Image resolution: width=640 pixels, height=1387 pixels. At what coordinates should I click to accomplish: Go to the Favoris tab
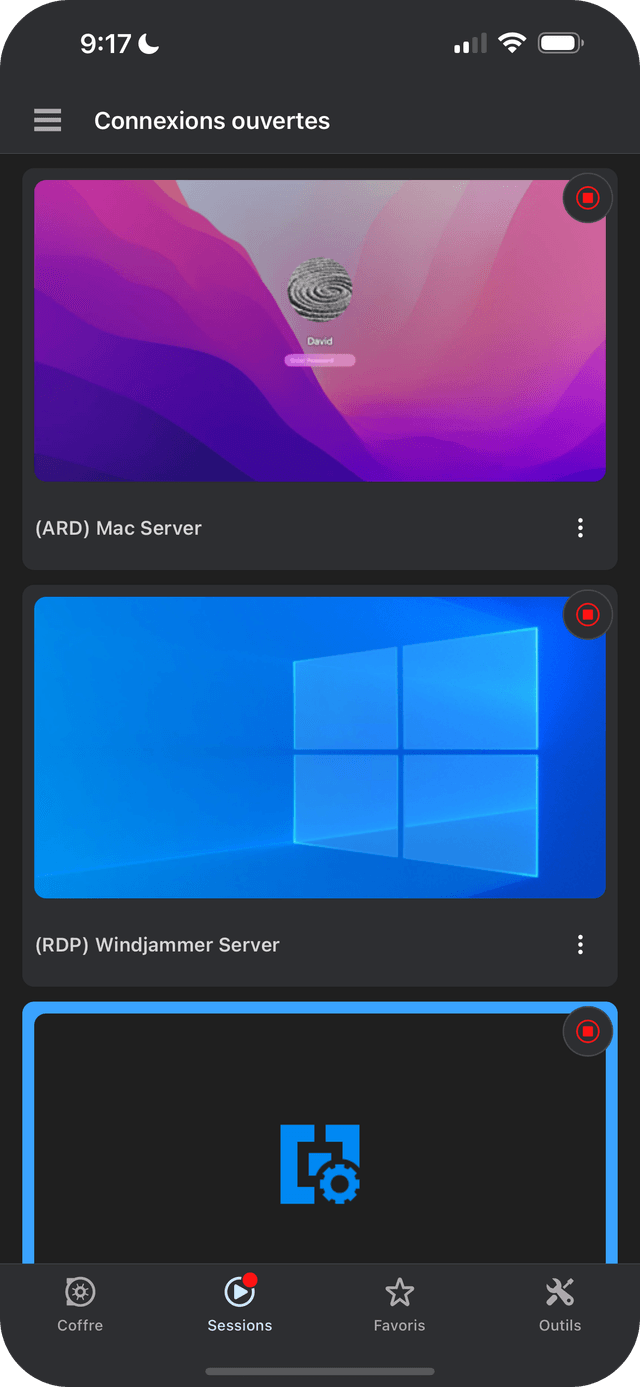tap(400, 1304)
